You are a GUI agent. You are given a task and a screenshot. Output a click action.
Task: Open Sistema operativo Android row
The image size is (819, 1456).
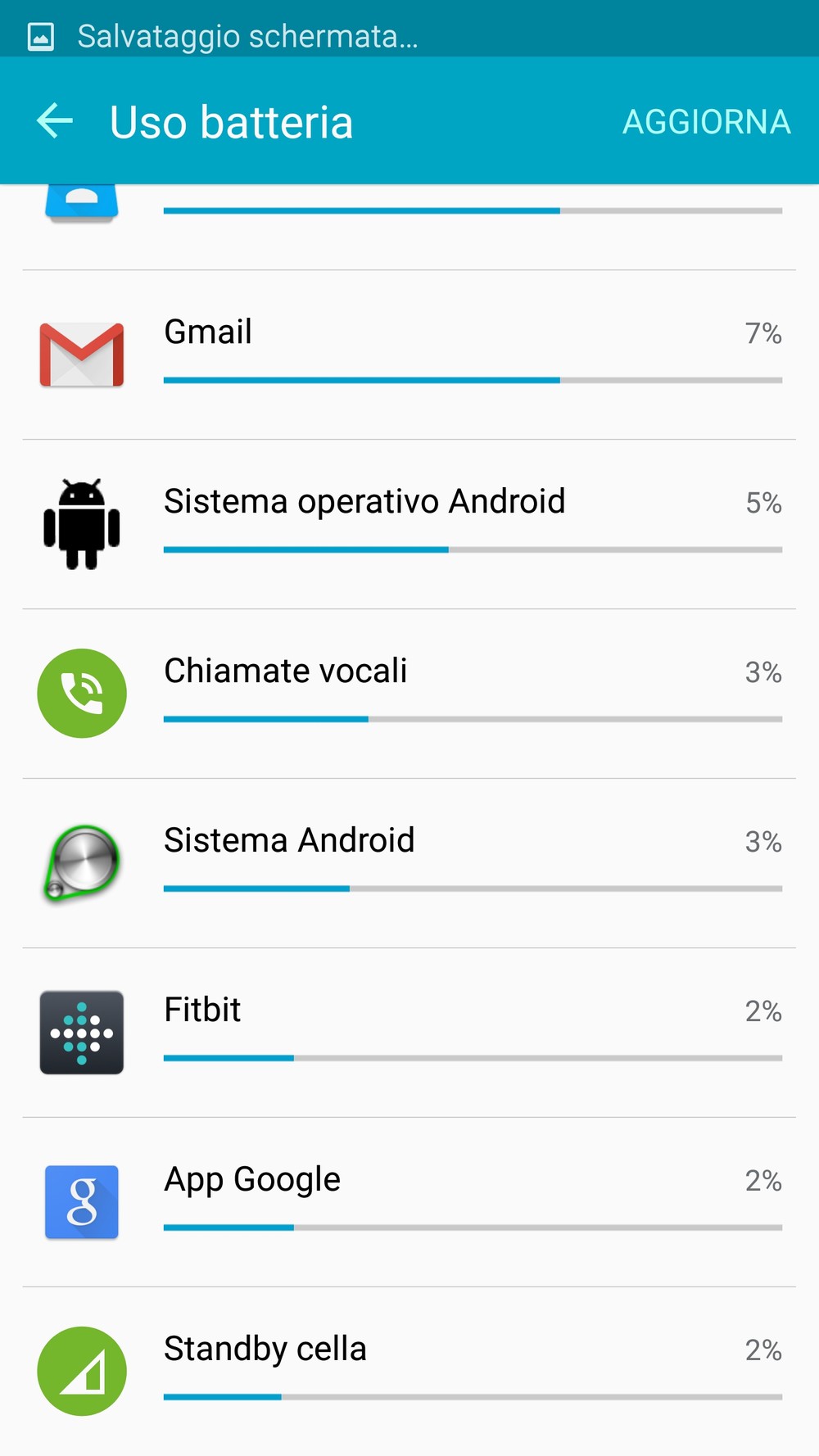pos(409,524)
